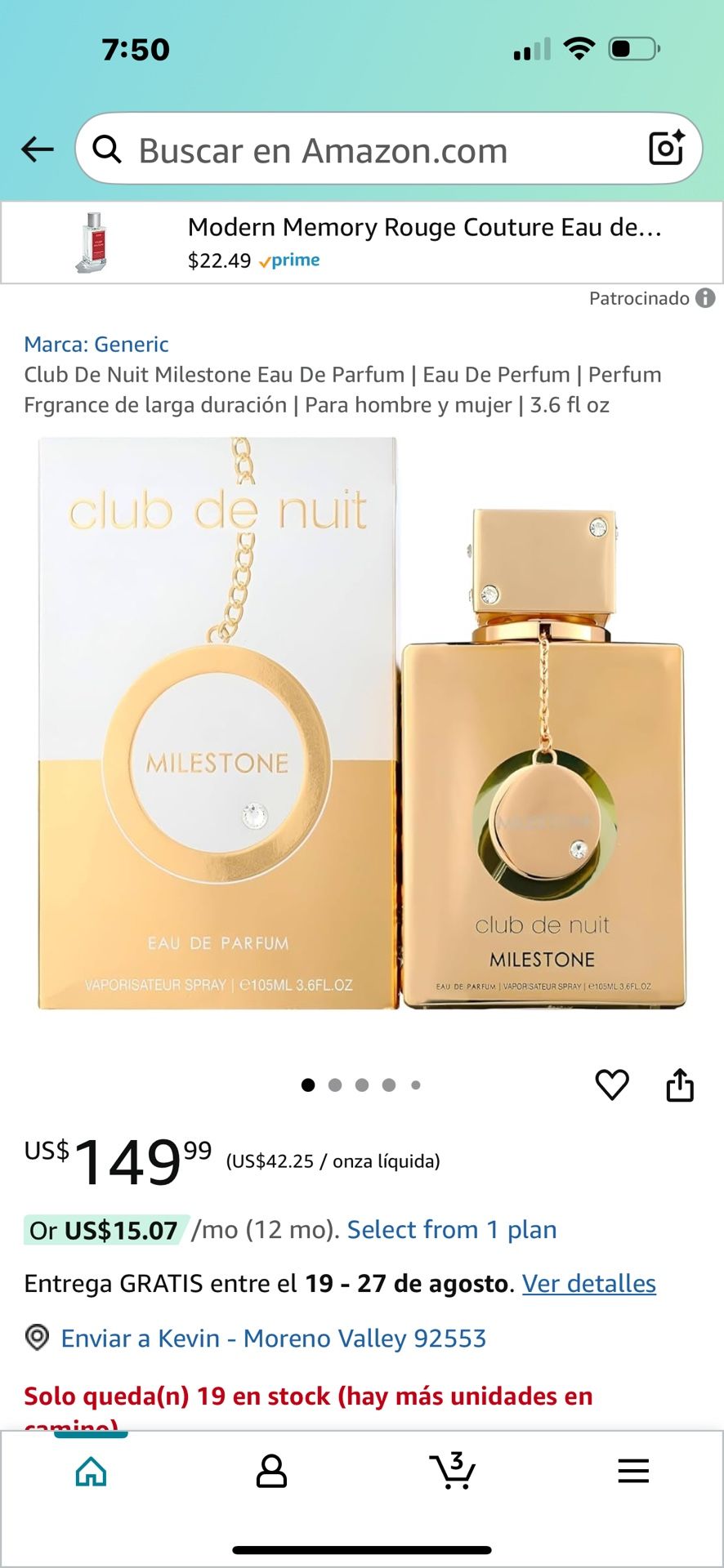The image size is (724, 1568).
Task: Open the account profile tab
Action: pyautogui.click(x=271, y=1472)
